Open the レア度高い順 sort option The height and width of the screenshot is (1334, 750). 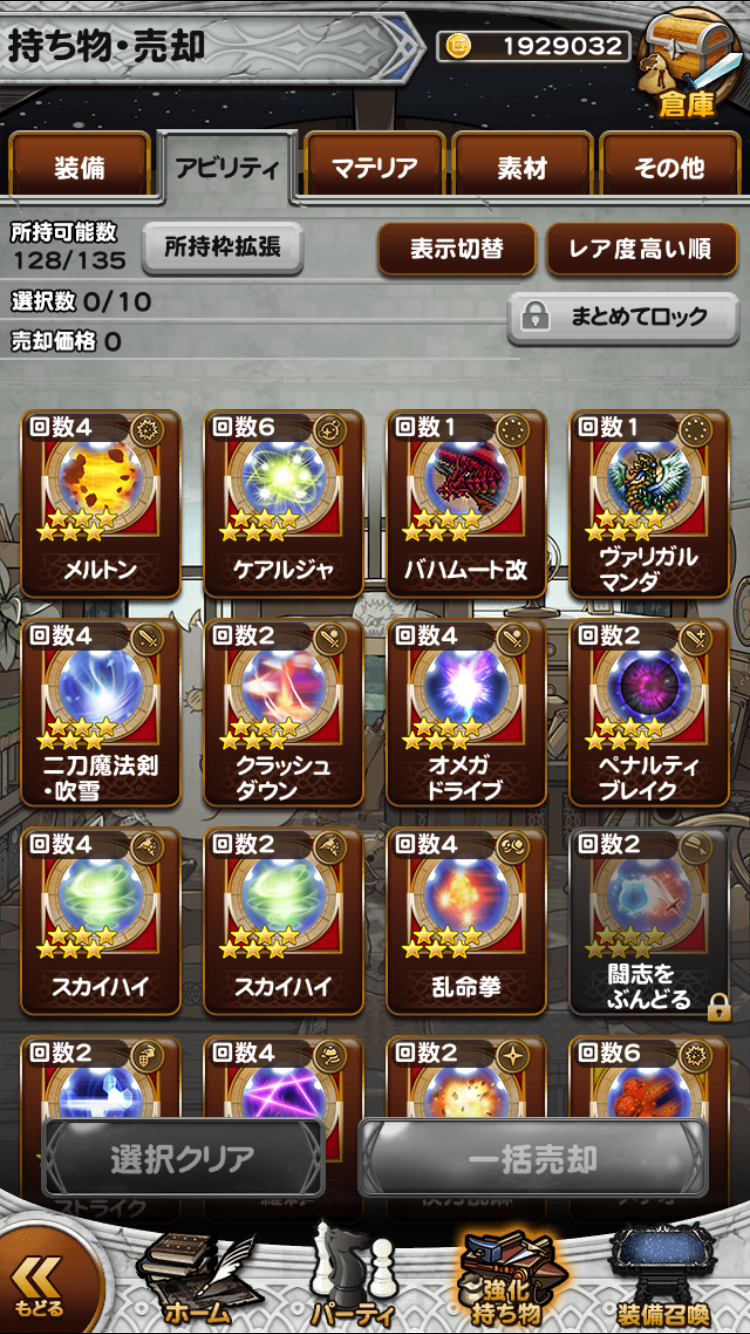(x=640, y=249)
